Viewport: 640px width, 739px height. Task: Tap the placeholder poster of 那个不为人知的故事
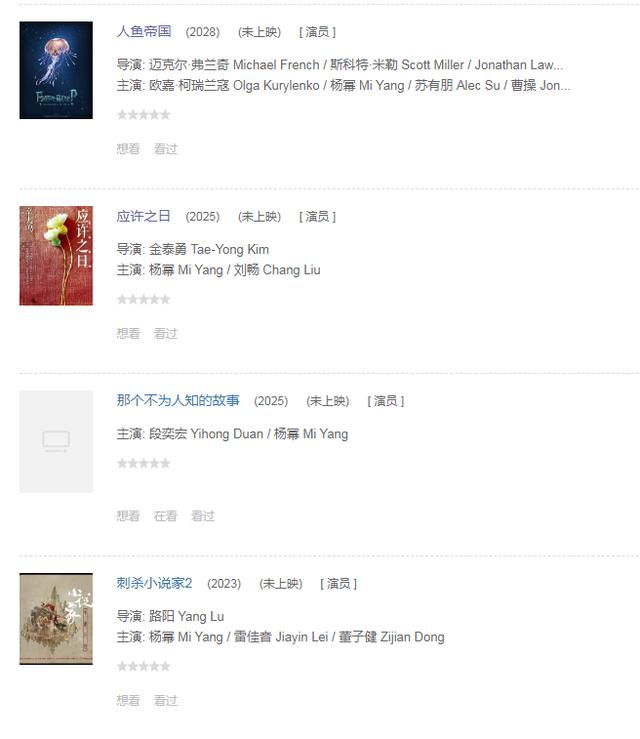click(56, 441)
